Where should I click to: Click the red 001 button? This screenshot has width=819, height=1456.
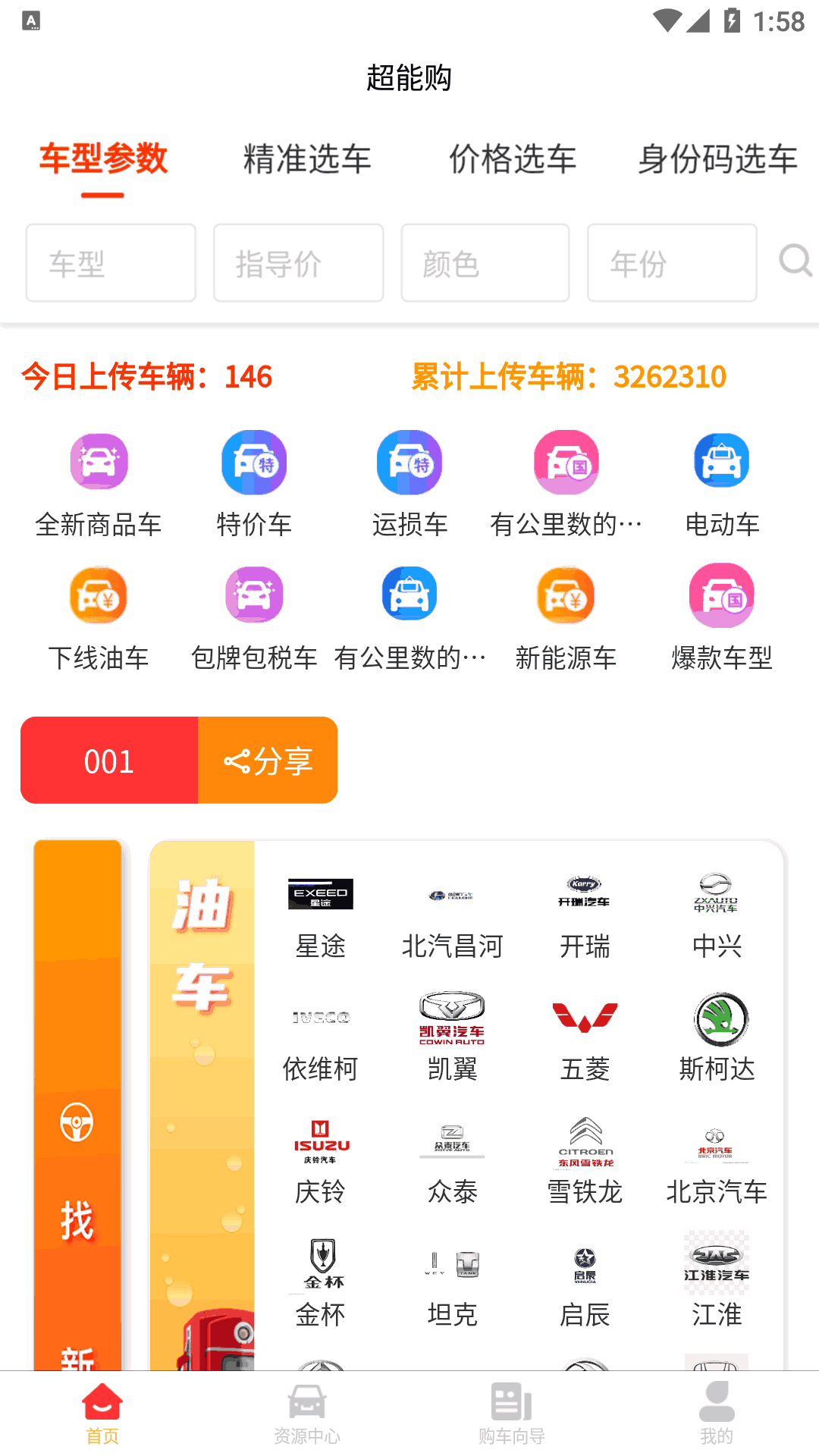(109, 761)
